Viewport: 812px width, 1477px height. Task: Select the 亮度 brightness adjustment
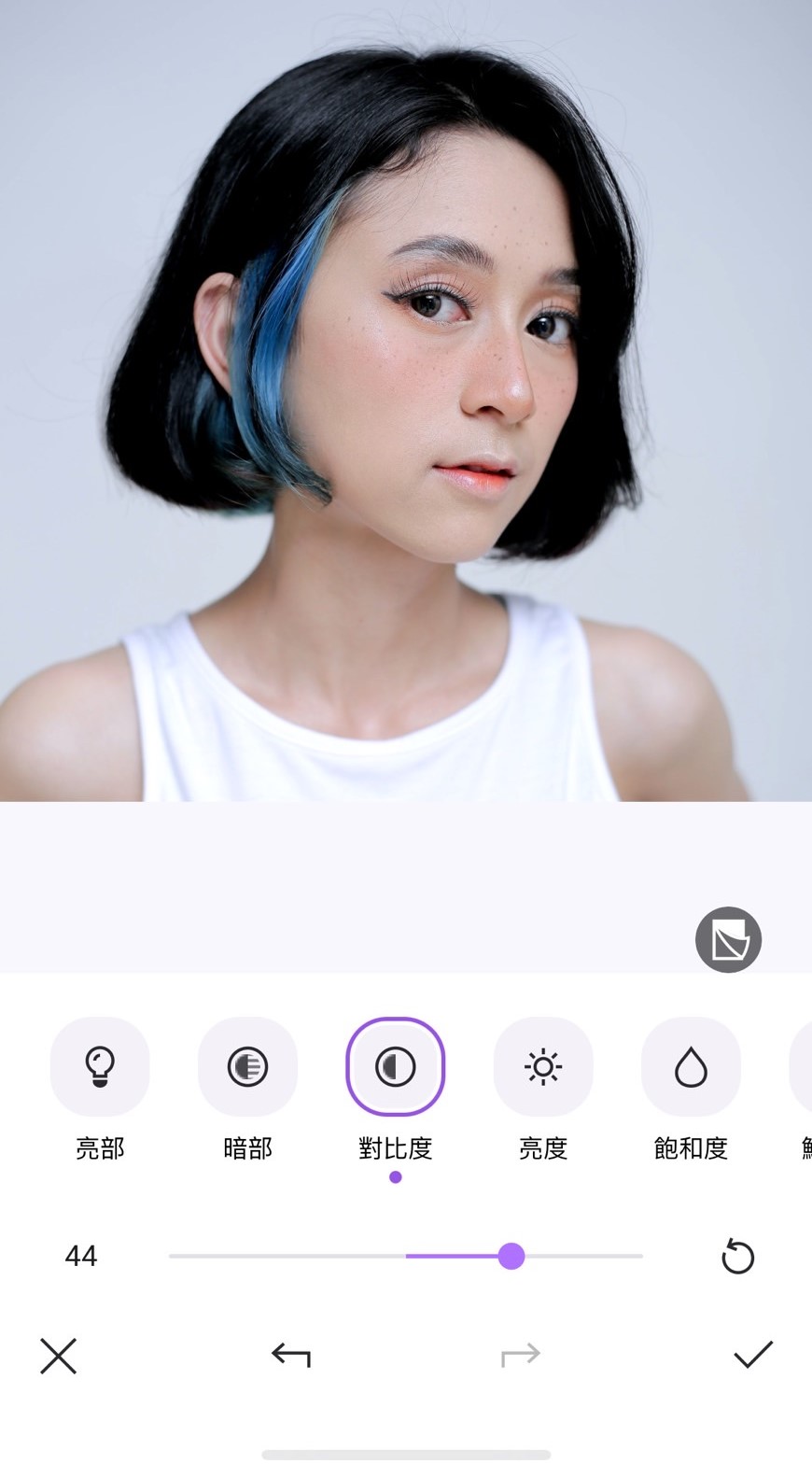click(543, 1066)
